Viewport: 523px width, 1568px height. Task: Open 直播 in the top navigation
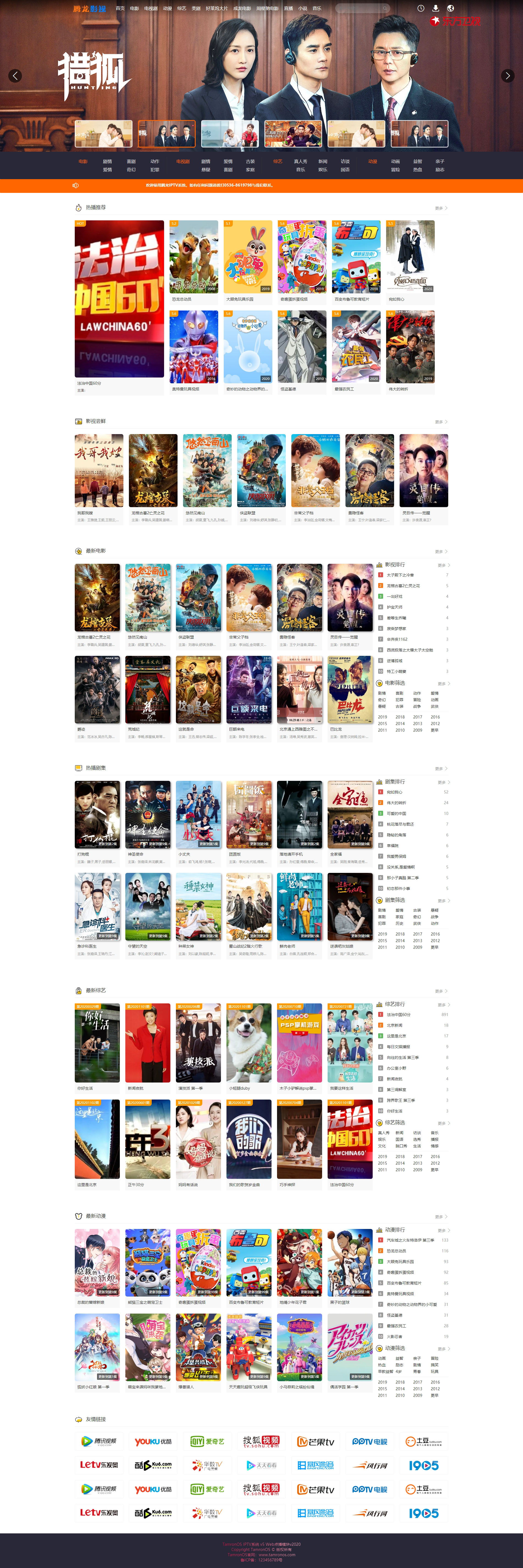(289, 9)
